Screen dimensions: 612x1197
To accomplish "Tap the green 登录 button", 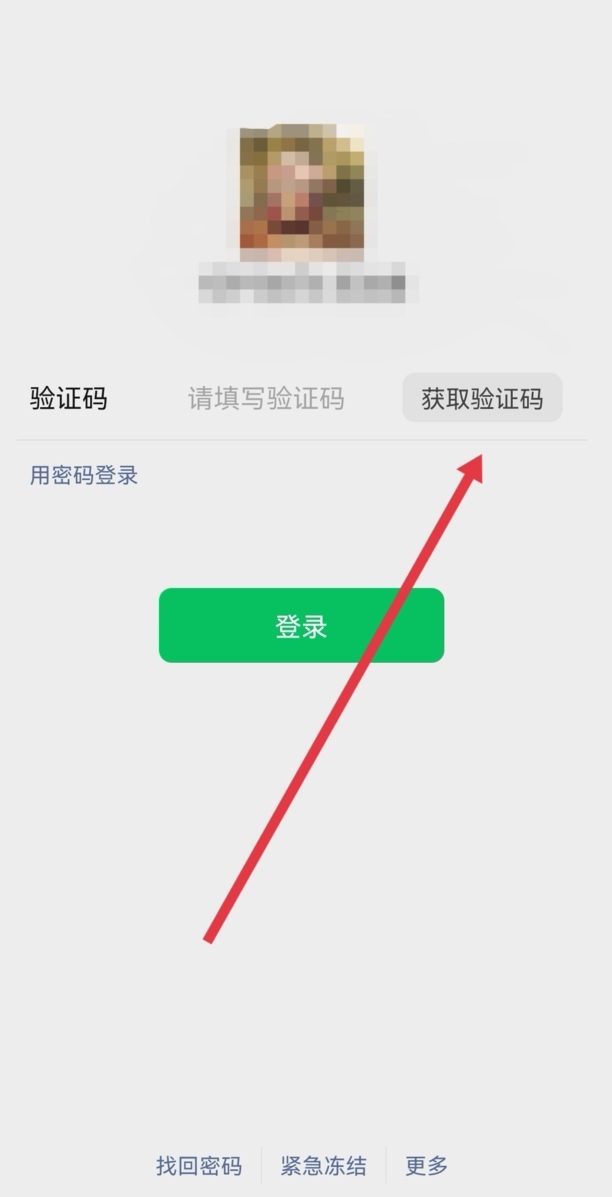I will click(301, 626).
